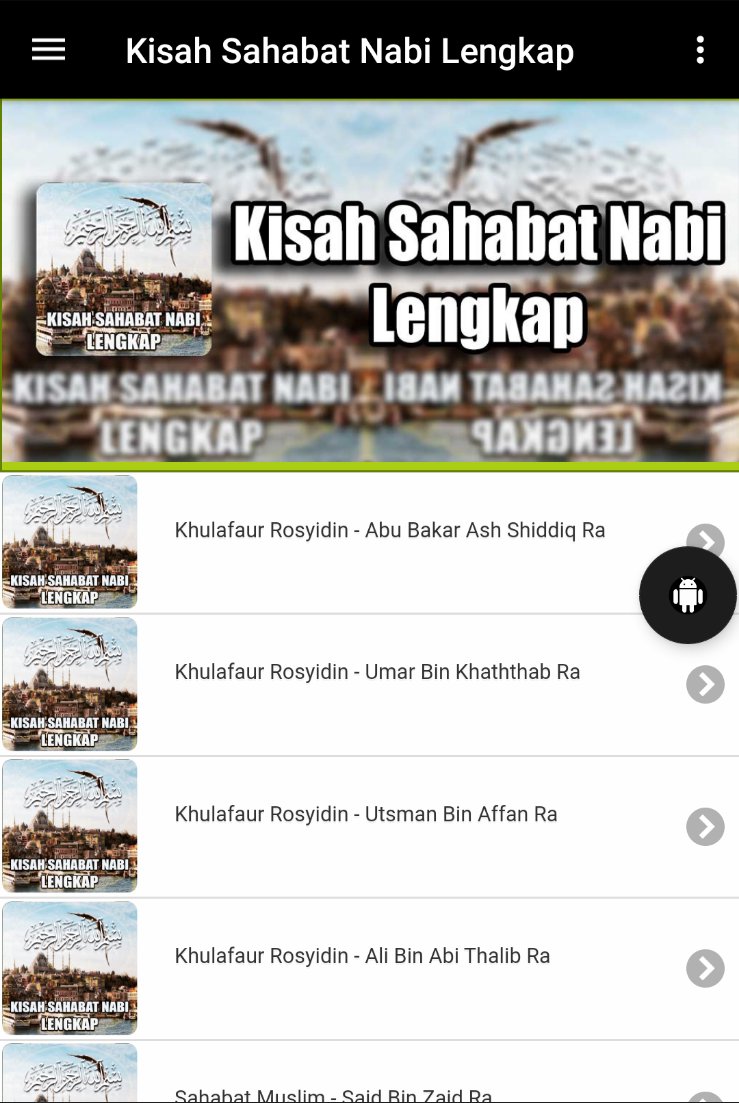Click the Ali Bin Abi Thalib thumbnail image

[x=70, y=966]
